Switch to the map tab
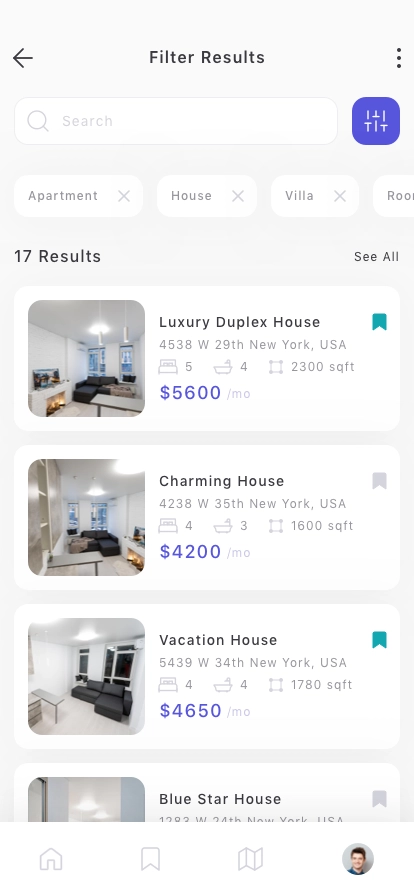The width and height of the screenshot is (414, 896). pyautogui.click(x=250, y=859)
